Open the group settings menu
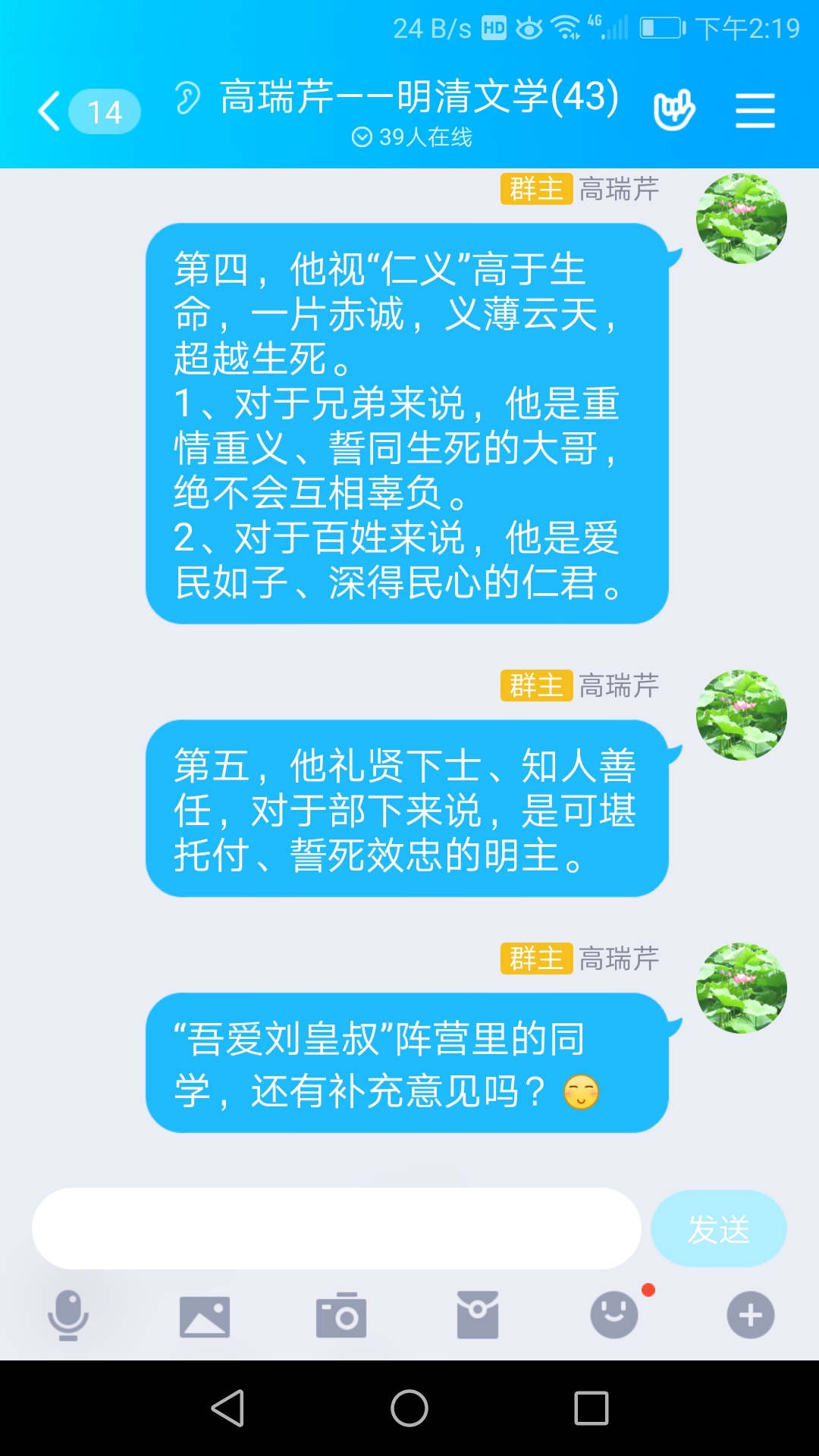Image resolution: width=819 pixels, height=1456 pixels. tap(755, 111)
